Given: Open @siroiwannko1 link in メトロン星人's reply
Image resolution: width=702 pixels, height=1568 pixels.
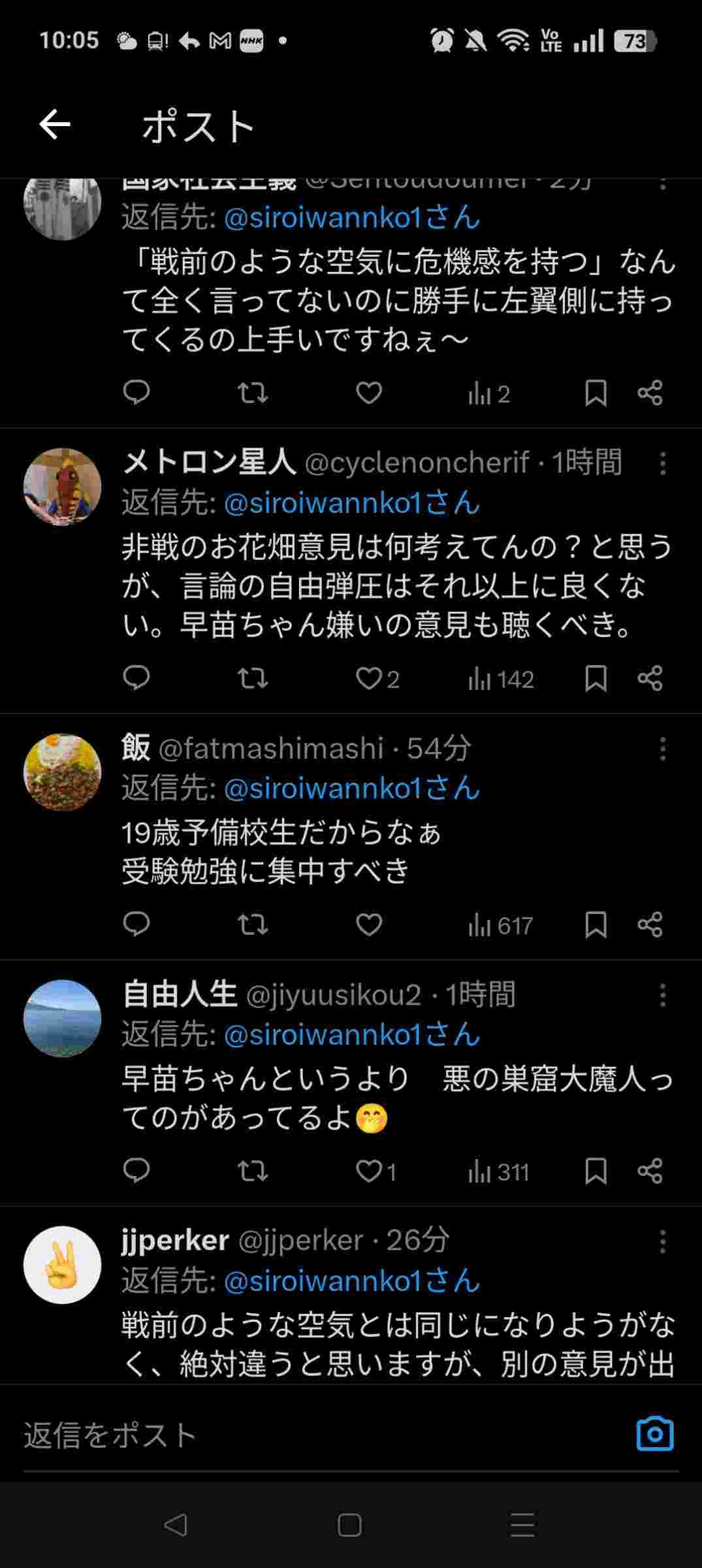Looking at the screenshot, I should (x=351, y=503).
